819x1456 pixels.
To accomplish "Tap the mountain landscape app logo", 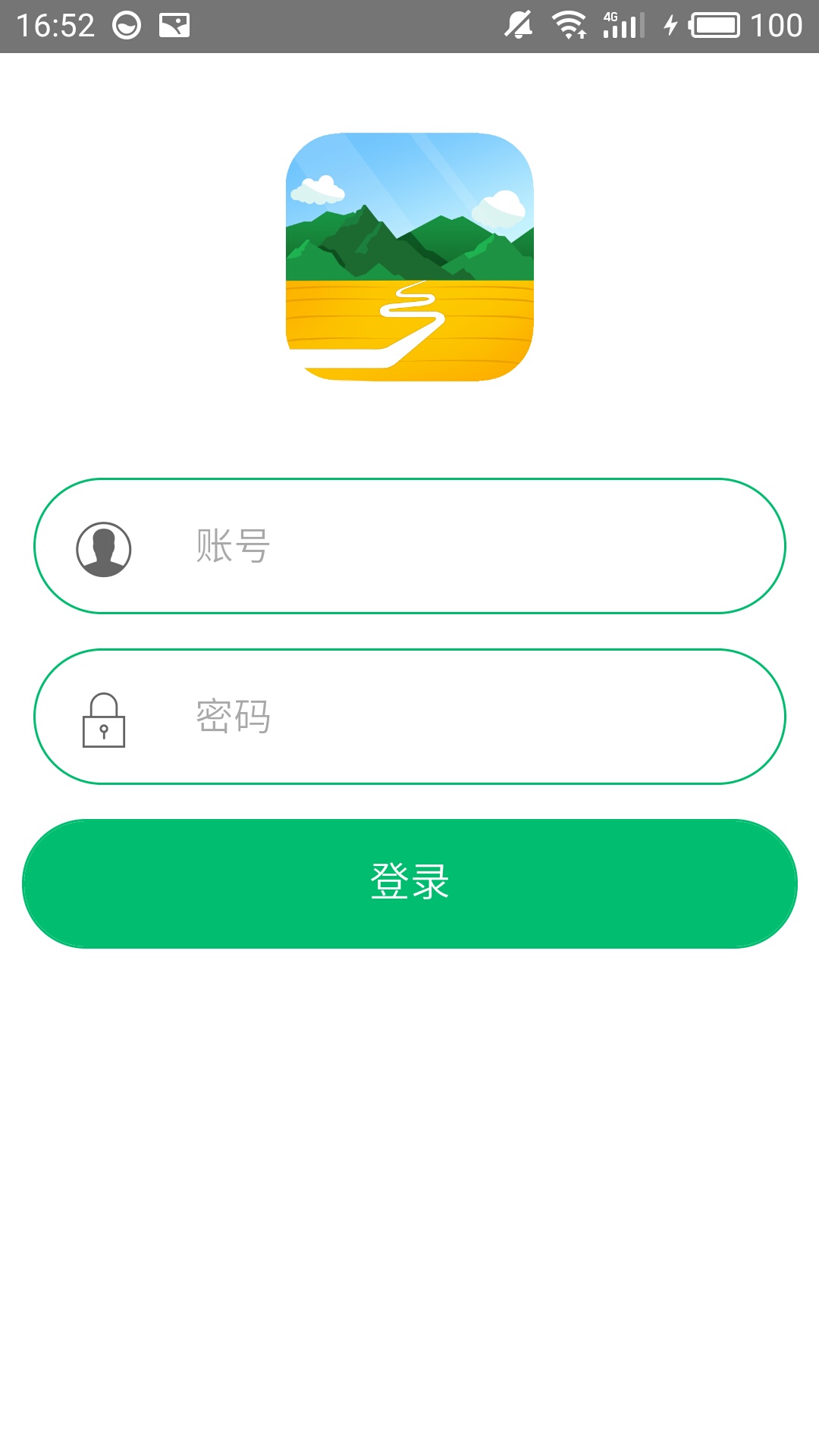I will coord(409,258).
